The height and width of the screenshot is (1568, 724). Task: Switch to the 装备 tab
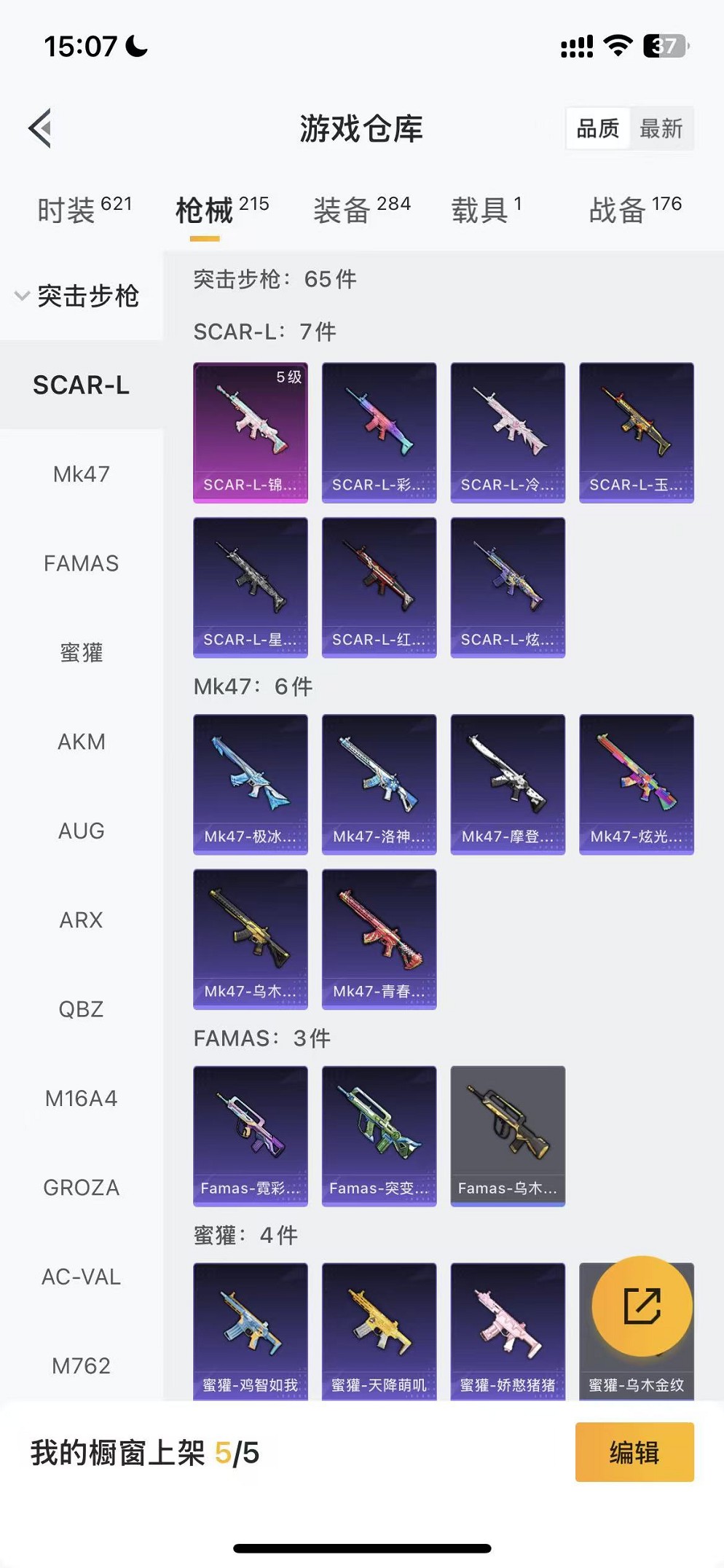point(361,210)
